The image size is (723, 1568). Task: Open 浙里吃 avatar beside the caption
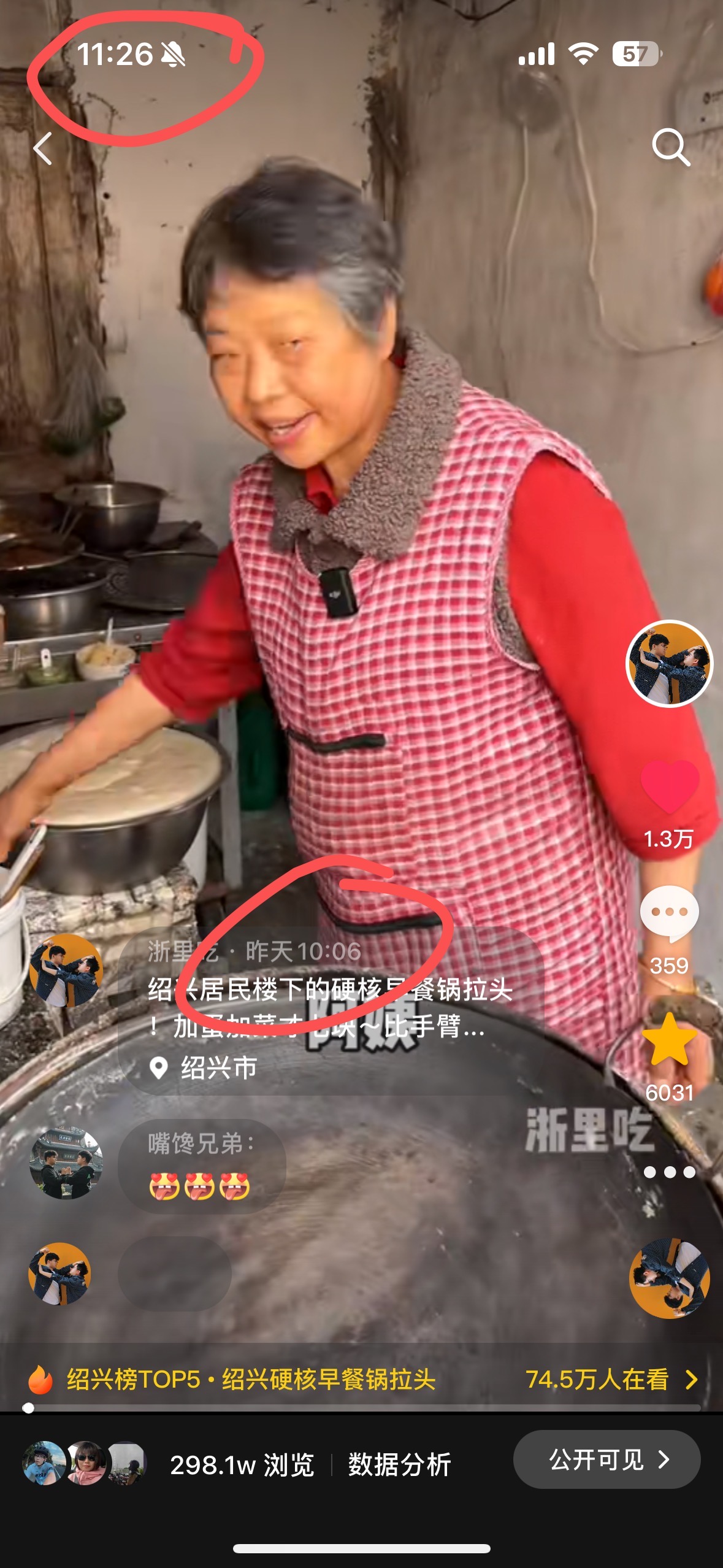click(66, 971)
